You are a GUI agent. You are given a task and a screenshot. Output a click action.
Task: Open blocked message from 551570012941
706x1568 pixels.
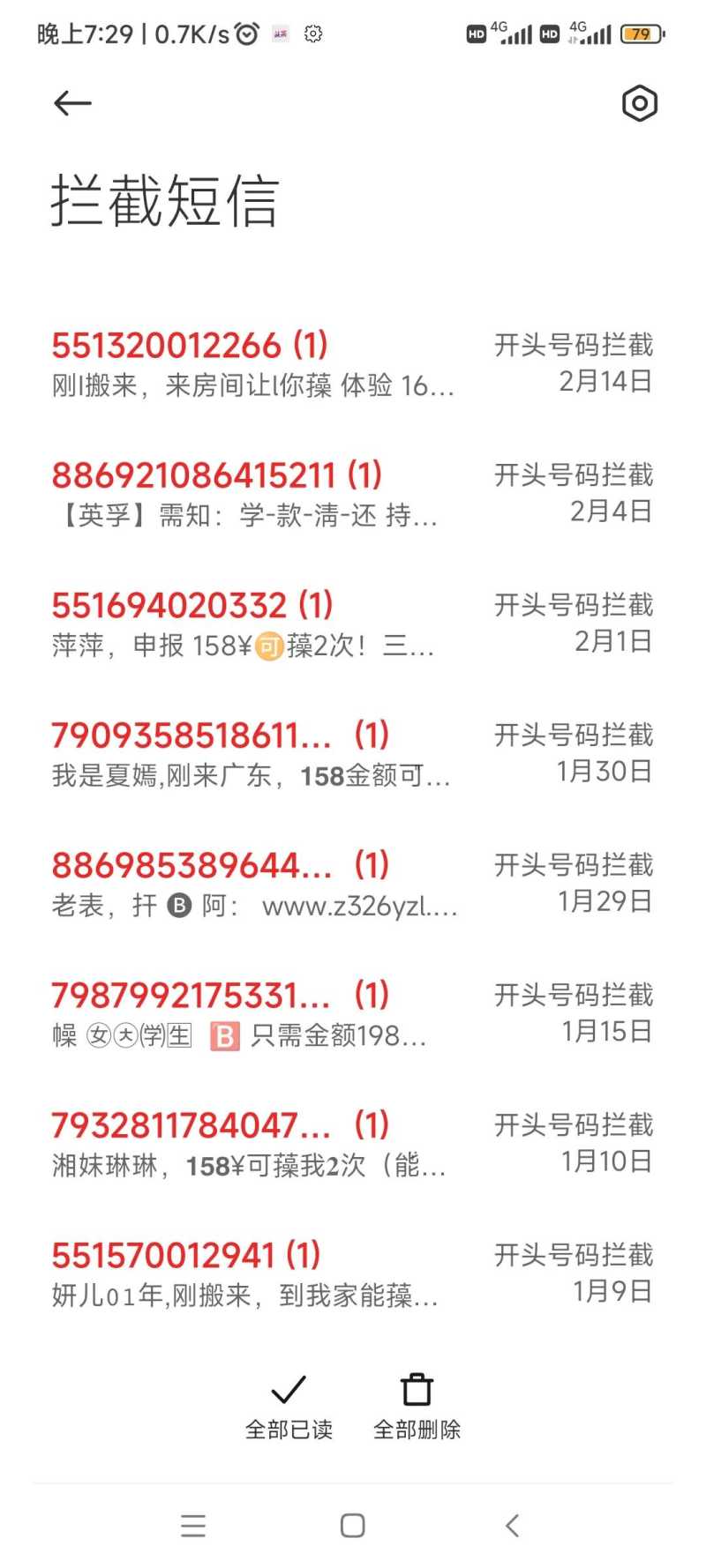pyautogui.click(x=353, y=1274)
